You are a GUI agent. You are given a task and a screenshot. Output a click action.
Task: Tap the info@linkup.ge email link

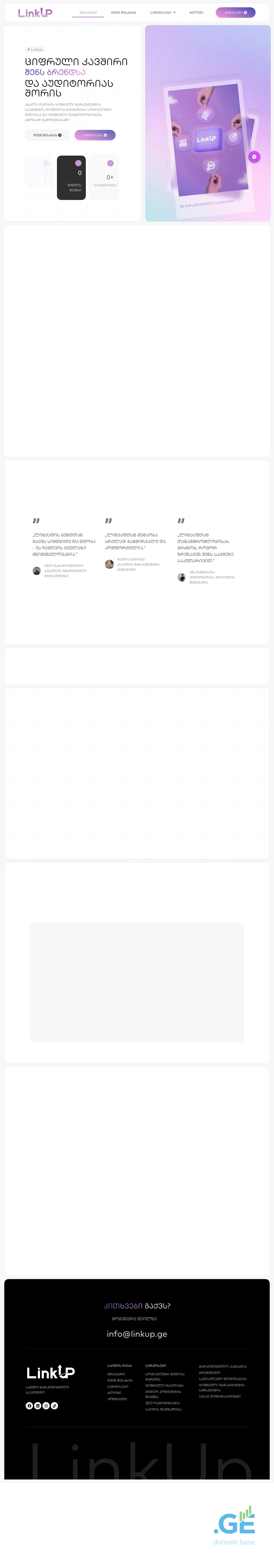pos(137,1334)
